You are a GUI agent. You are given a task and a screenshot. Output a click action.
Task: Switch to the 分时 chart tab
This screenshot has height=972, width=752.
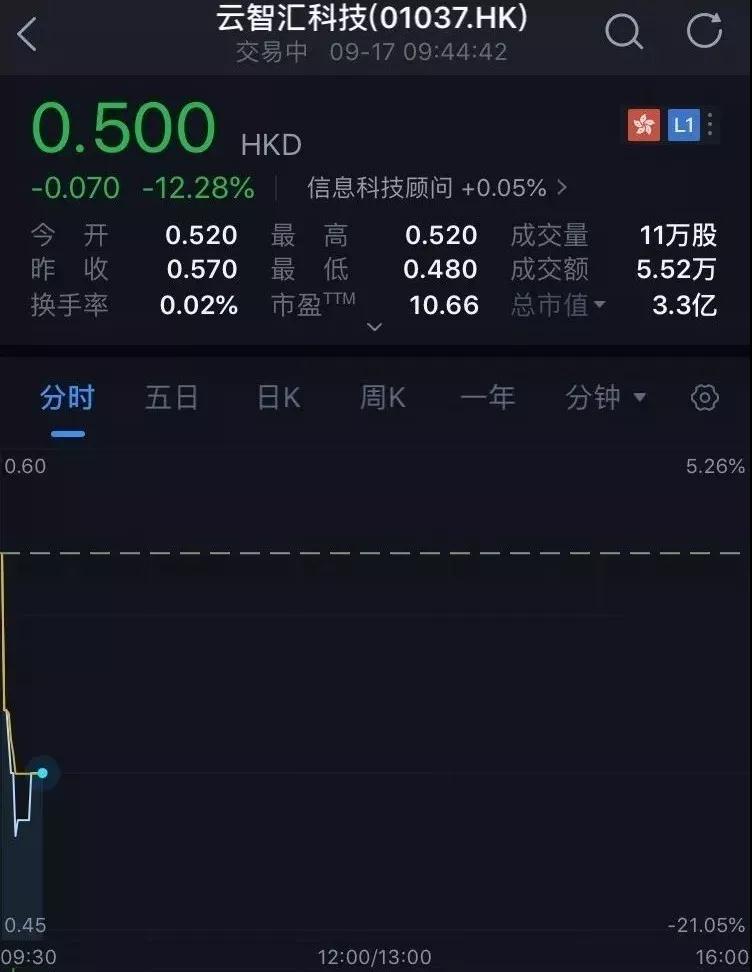(67, 398)
